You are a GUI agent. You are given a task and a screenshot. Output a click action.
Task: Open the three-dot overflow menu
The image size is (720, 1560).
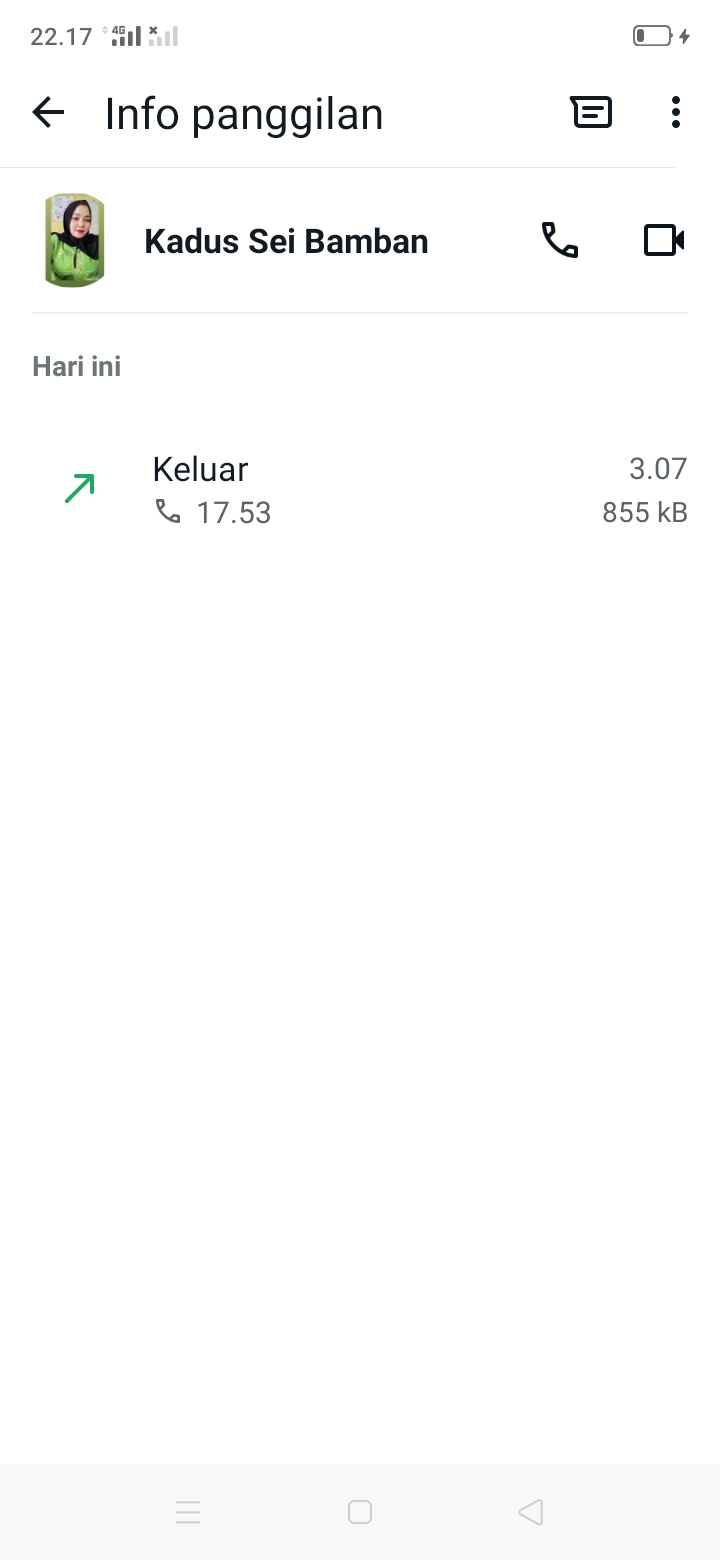coord(676,113)
